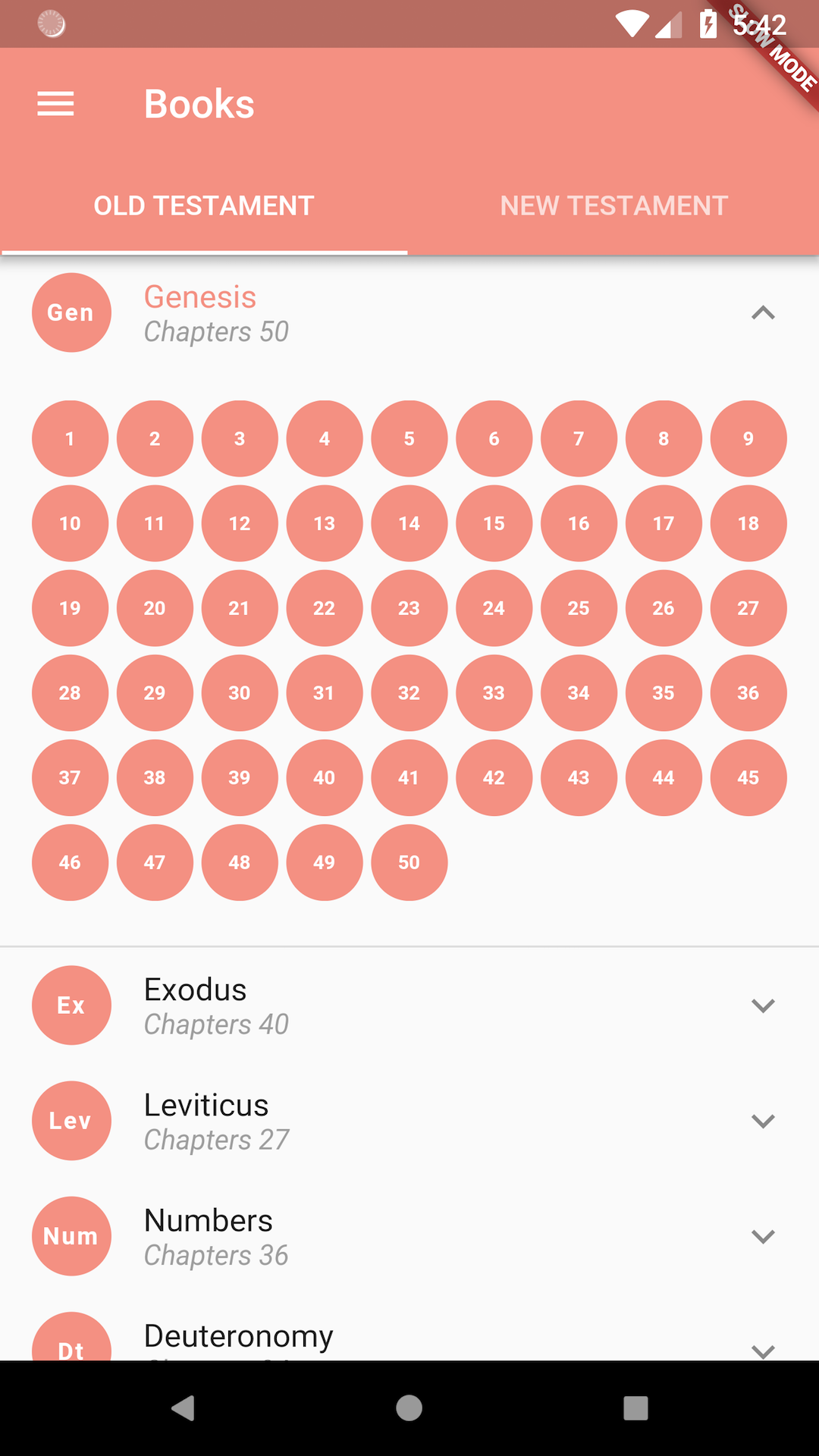Go to the home screen
Screen dimensions: 819x1456
[x=409, y=1408]
